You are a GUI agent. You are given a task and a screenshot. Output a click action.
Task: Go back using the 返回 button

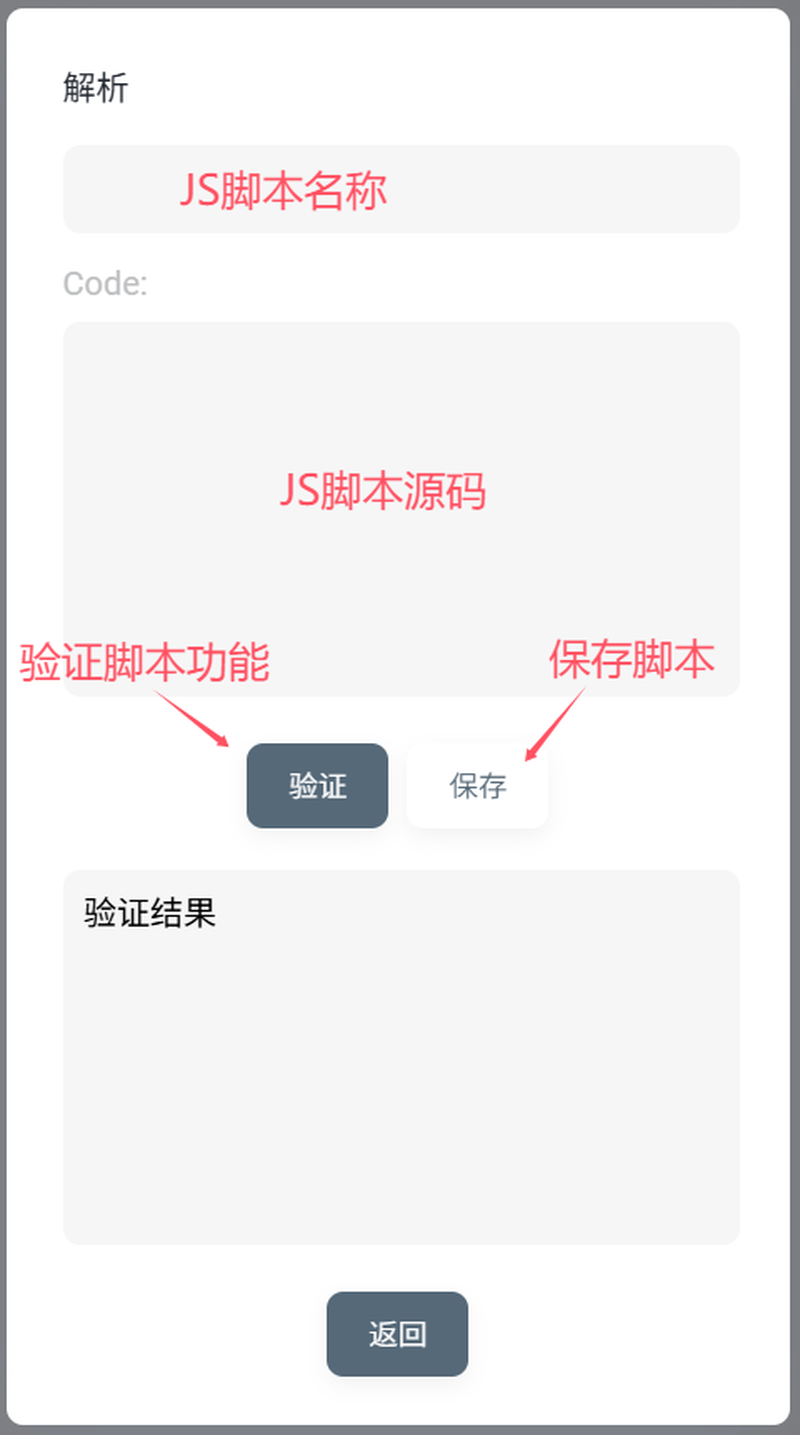(x=397, y=1334)
